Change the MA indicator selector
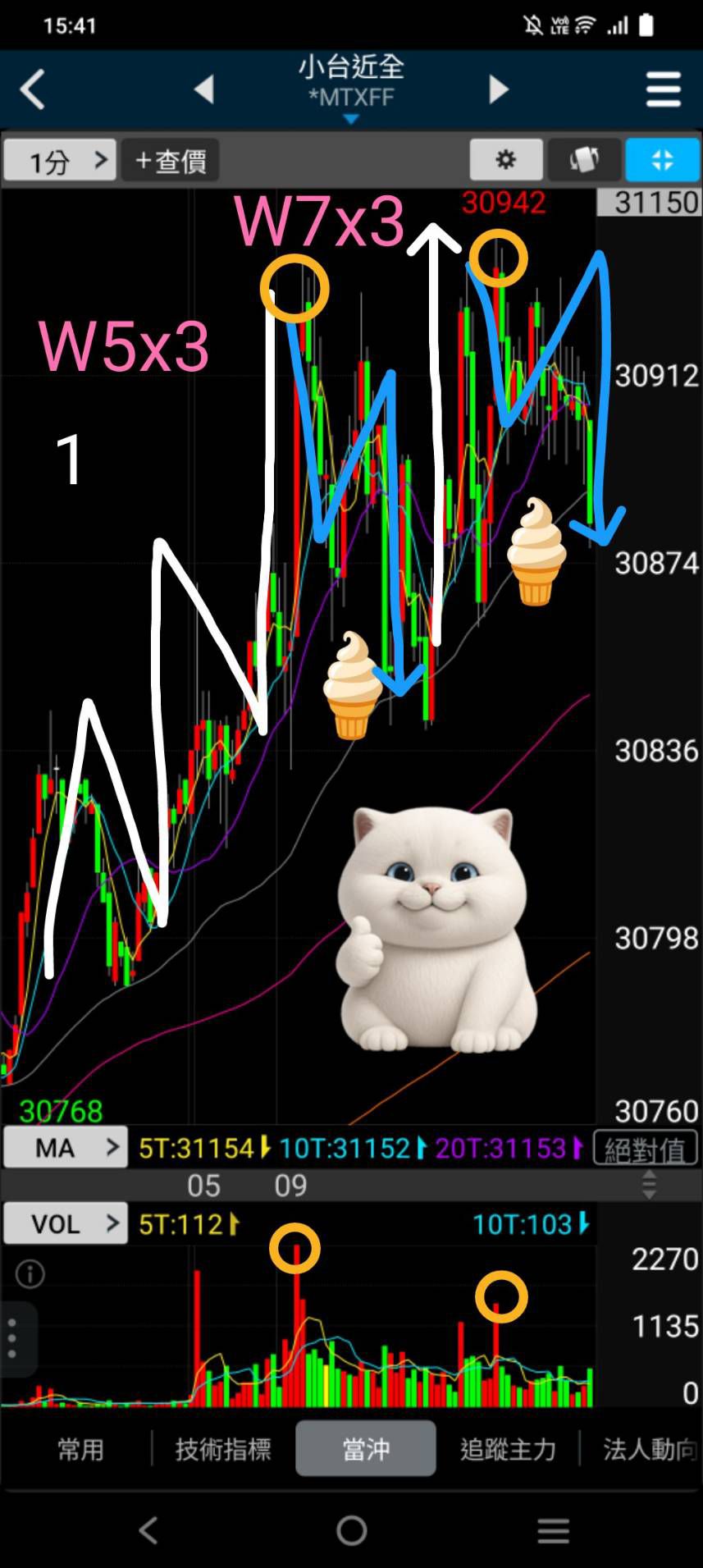The image size is (703, 1568). (66, 1148)
